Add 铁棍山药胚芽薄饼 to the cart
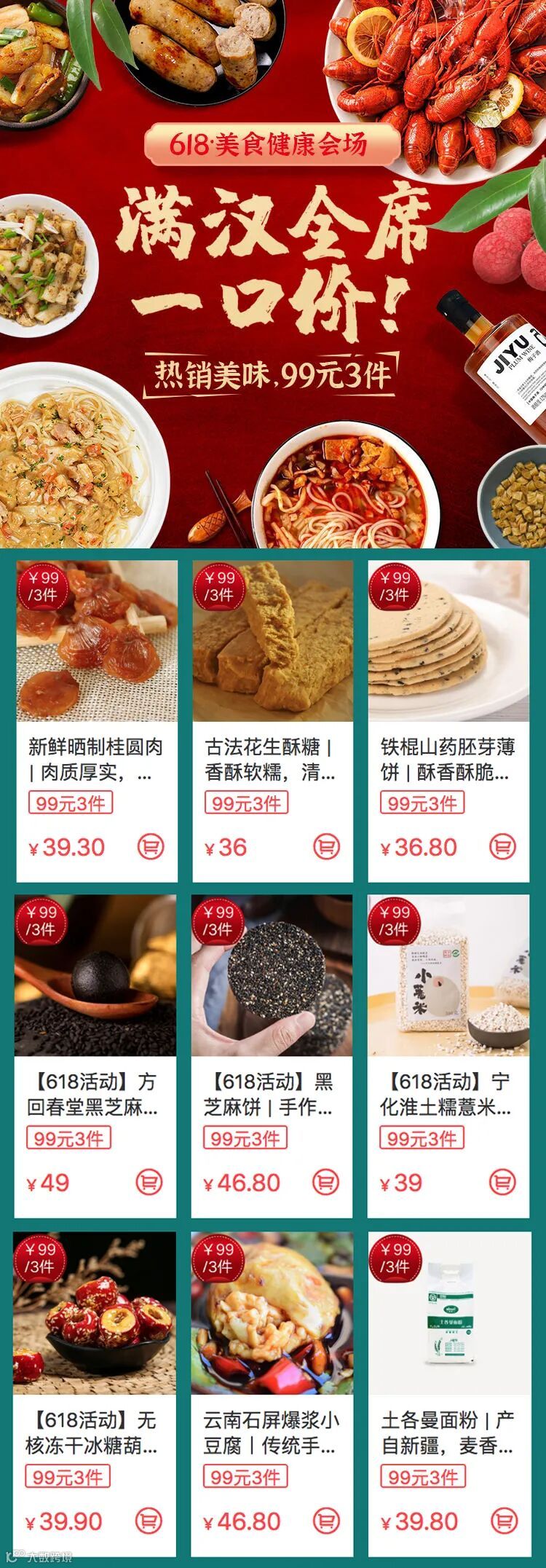 (502, 846)
